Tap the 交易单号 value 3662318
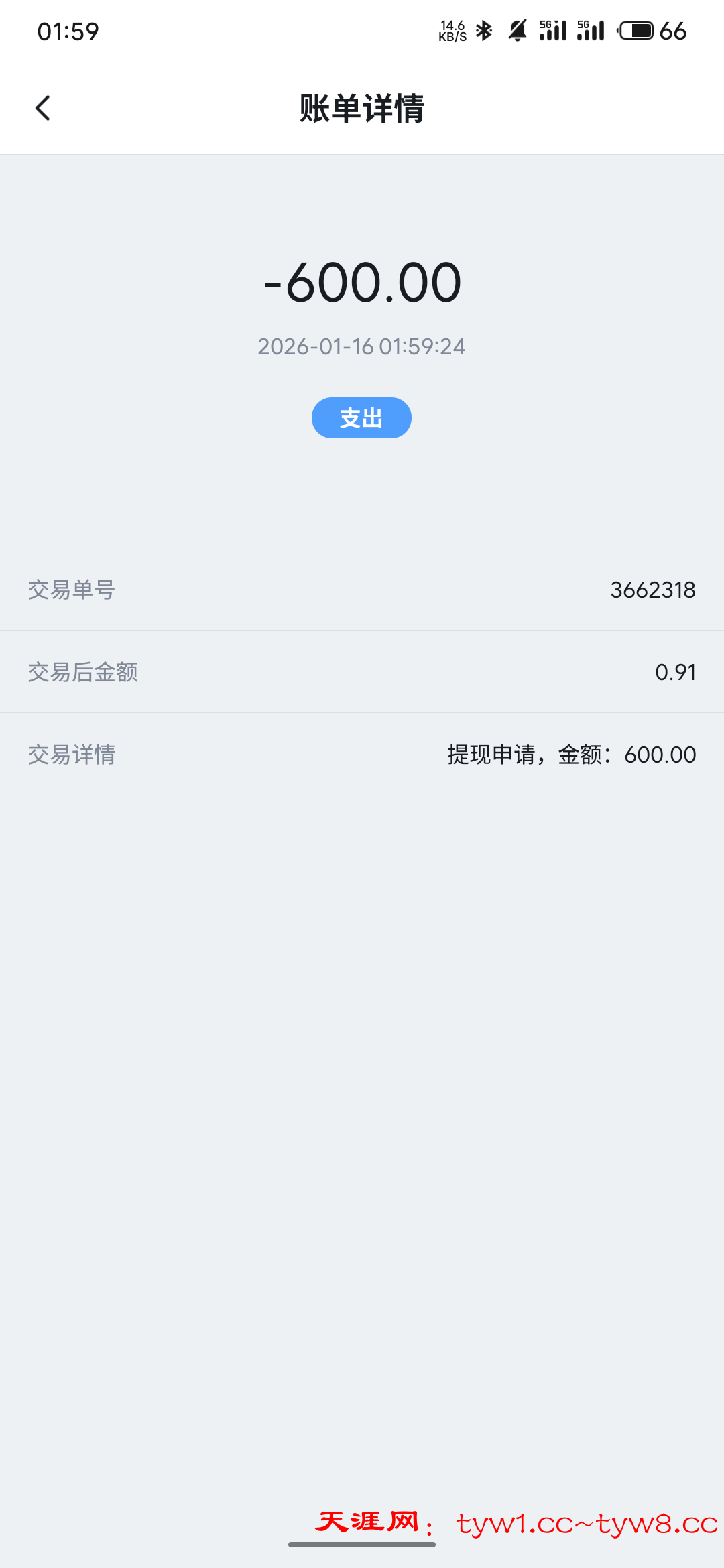Screen dimensions: 724x1568 point(653,590)
